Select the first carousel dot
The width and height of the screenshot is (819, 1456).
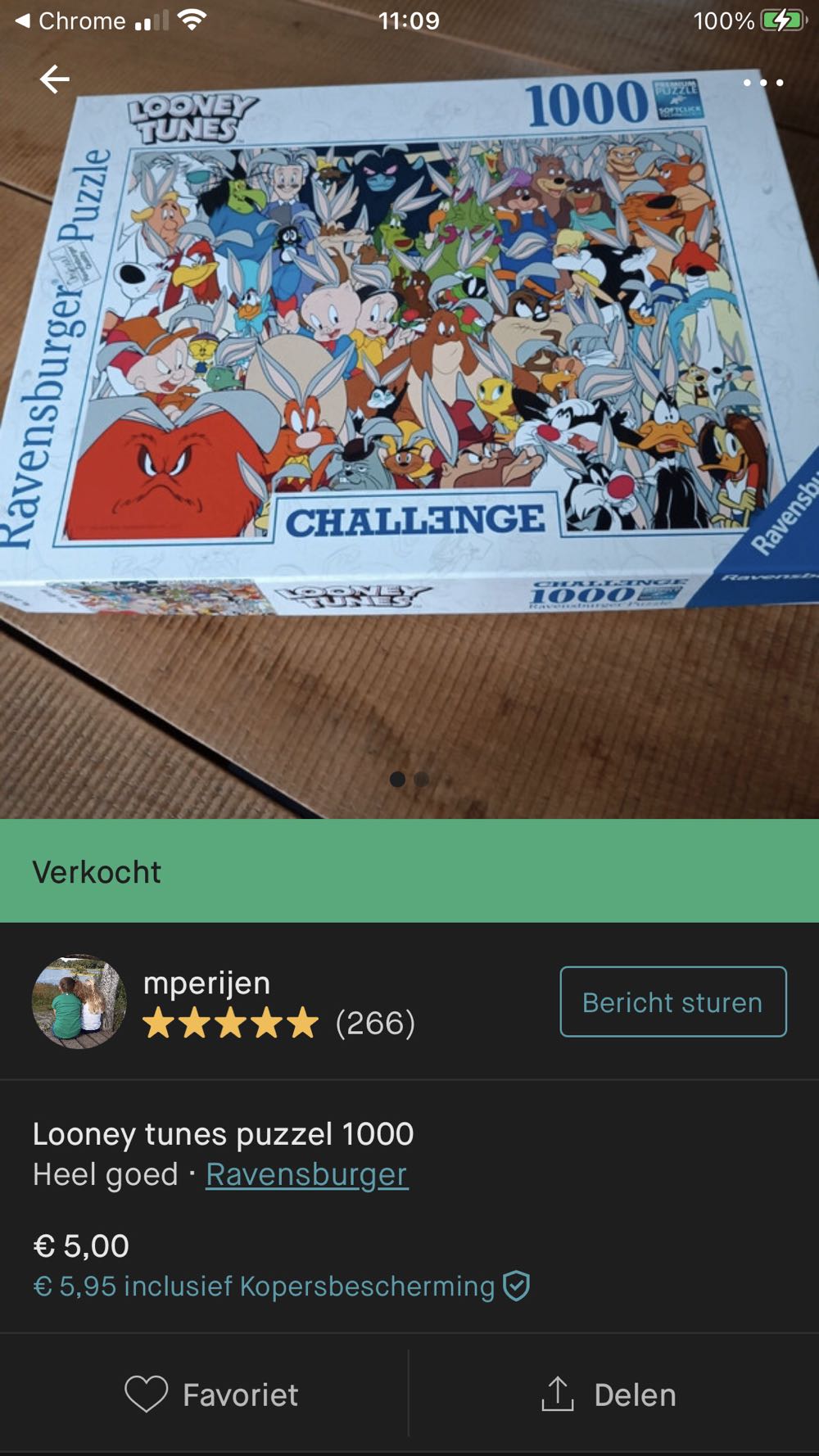coord(398,780)
